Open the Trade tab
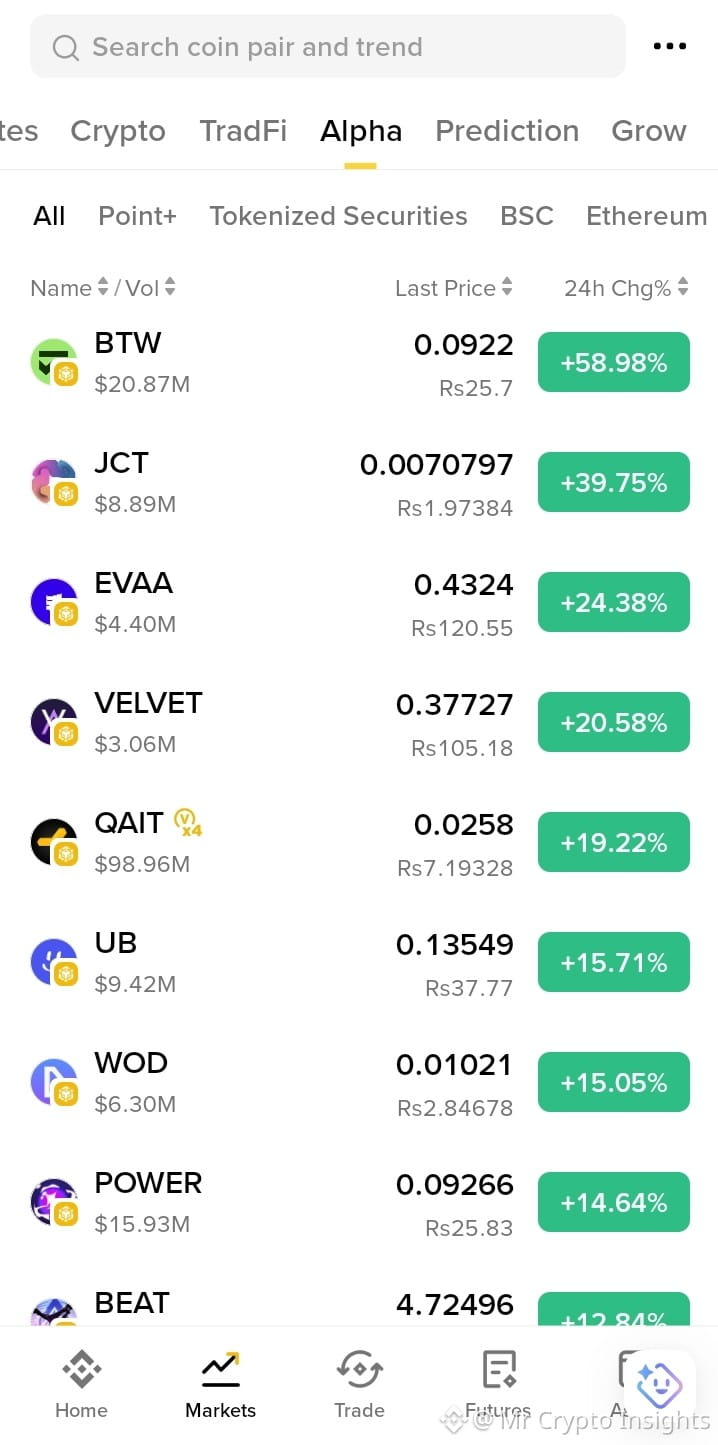Screen dimensions: 718x1445 (x=359, y=1385)
